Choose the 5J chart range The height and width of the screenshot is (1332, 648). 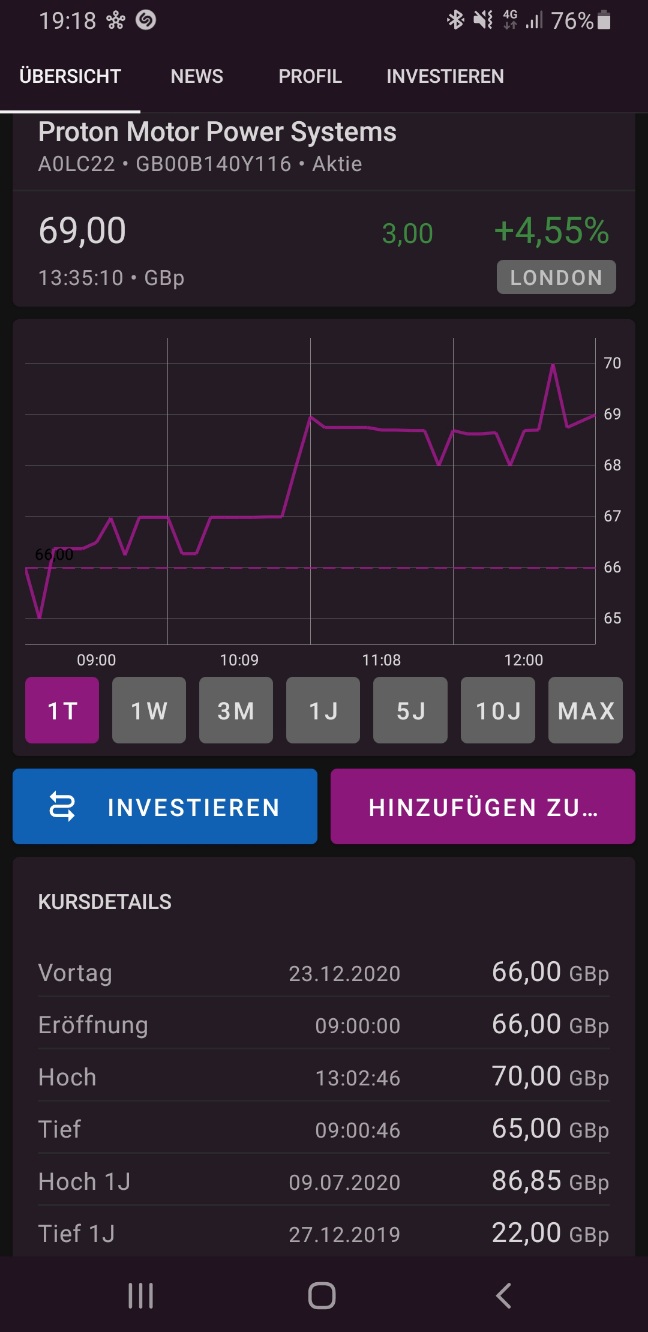tap(411, 710)
